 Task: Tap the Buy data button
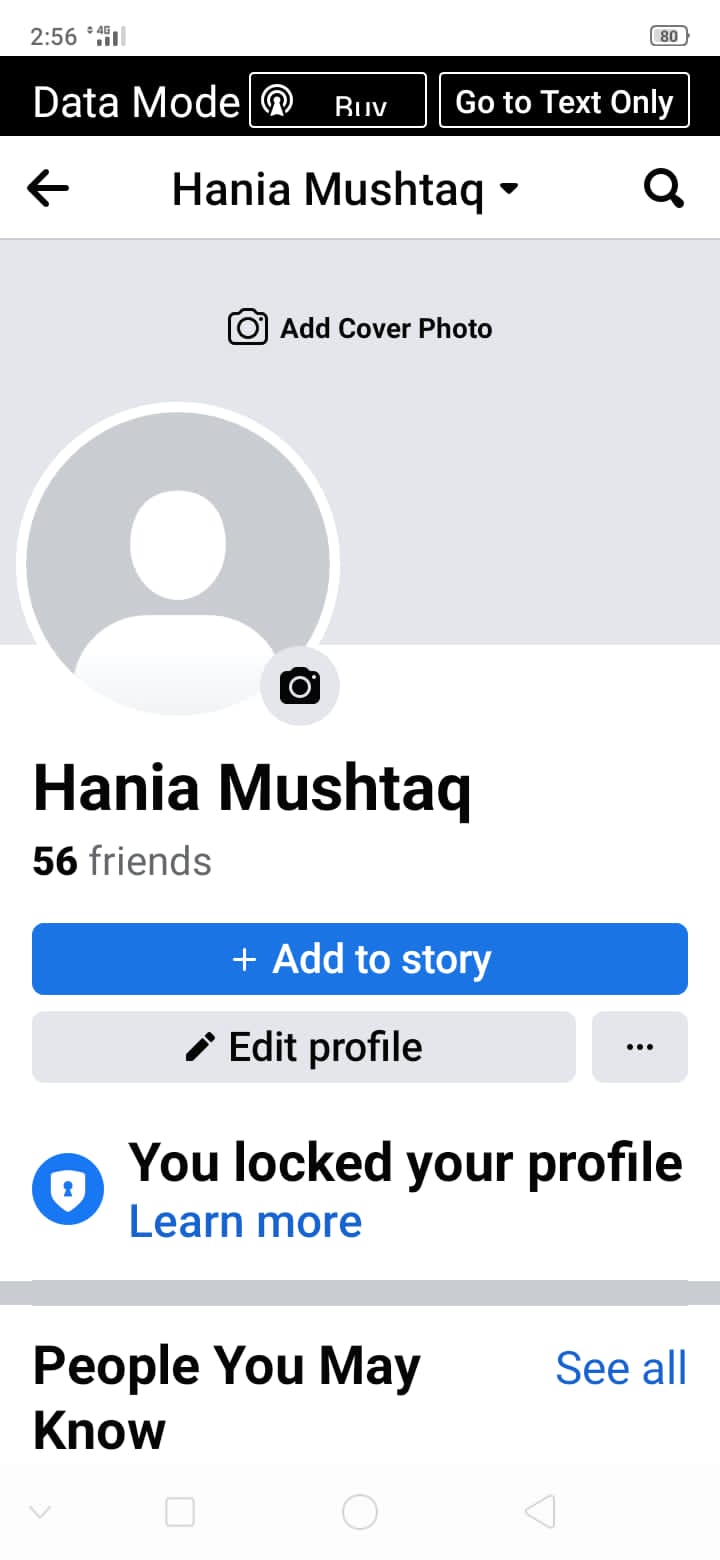click(x=338, y=101)
